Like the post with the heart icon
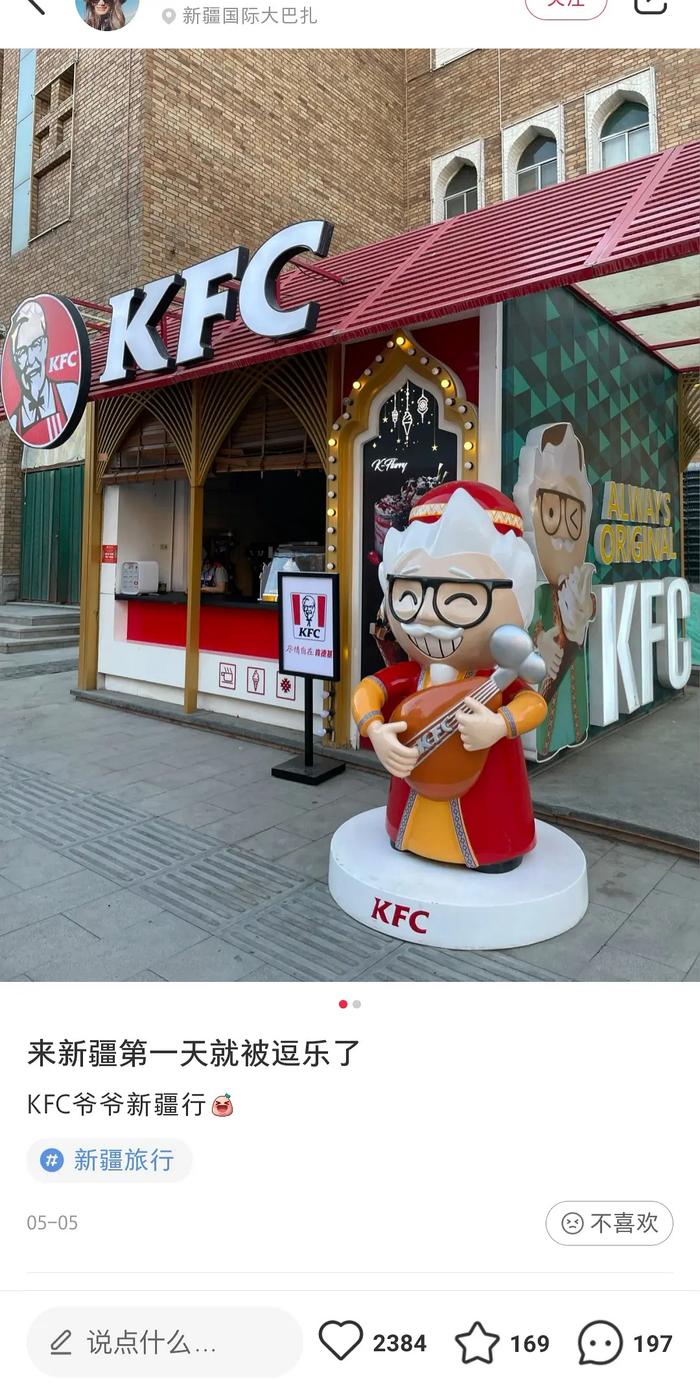 (x=341, y=1341)
